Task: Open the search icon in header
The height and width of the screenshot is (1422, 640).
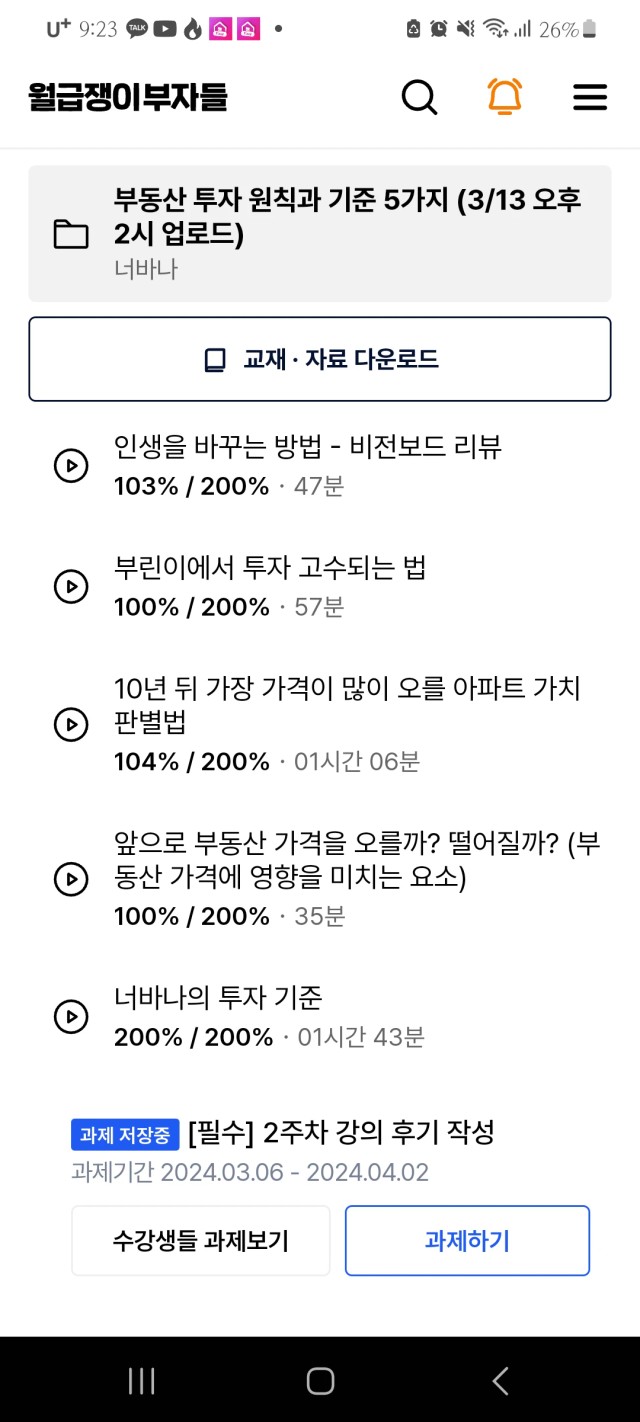Action: point(419,97)
